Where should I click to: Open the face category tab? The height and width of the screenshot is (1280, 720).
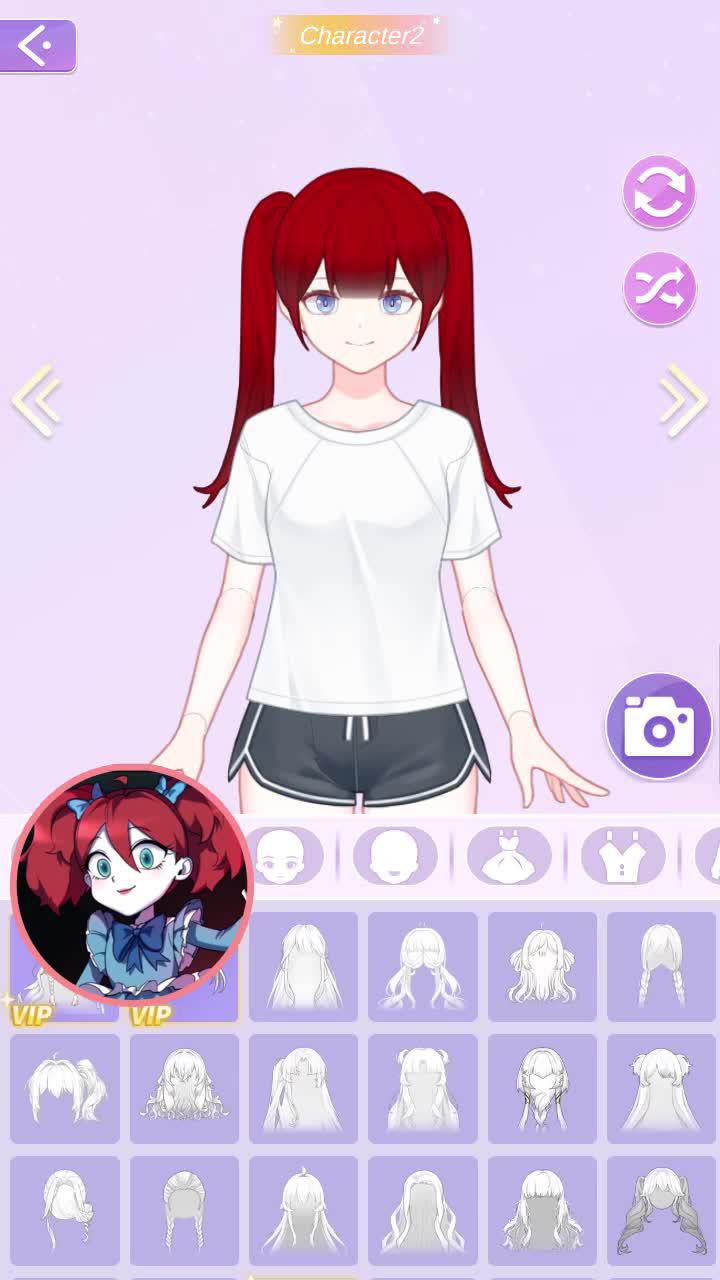(282, 856)
